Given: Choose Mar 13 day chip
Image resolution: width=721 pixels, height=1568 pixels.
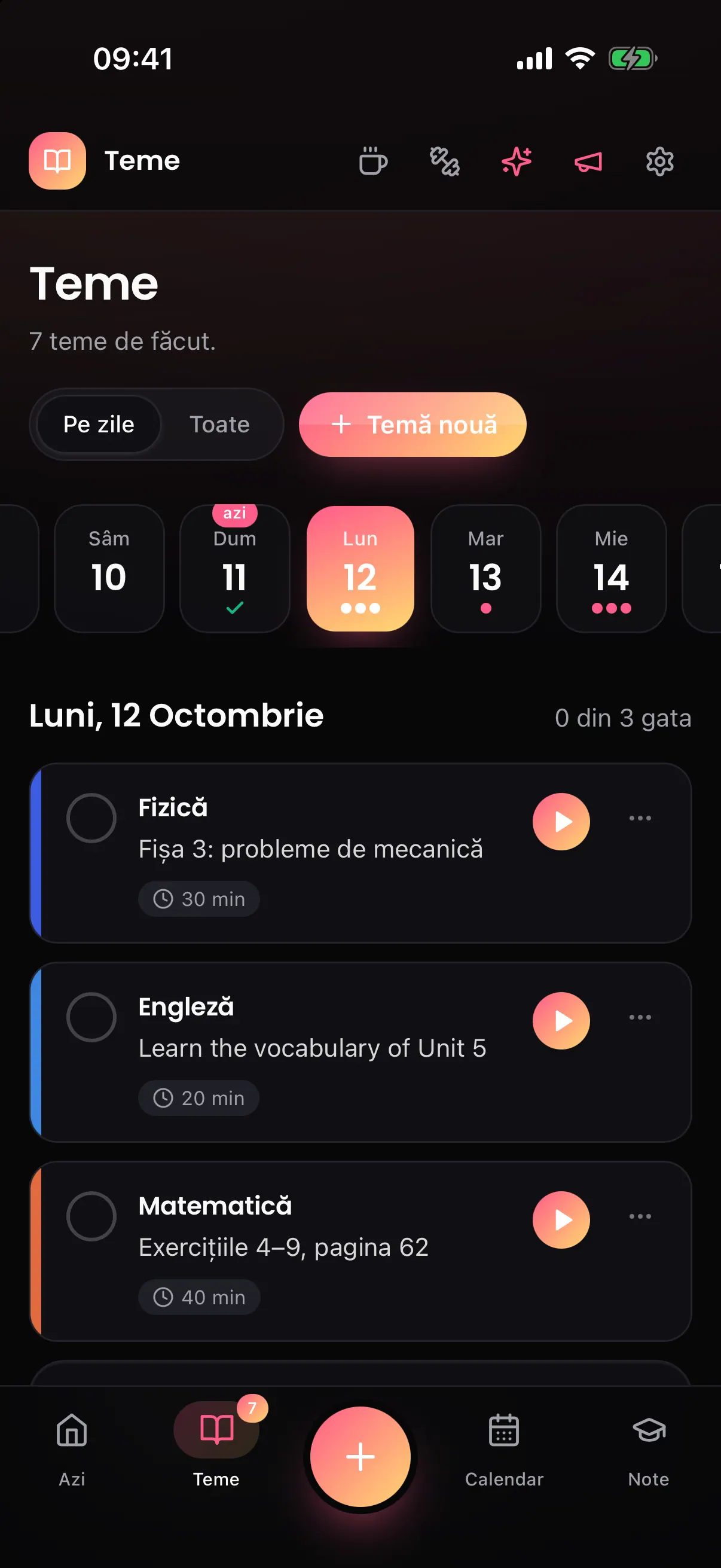Looking at the screenshot, I should [485, 569].
